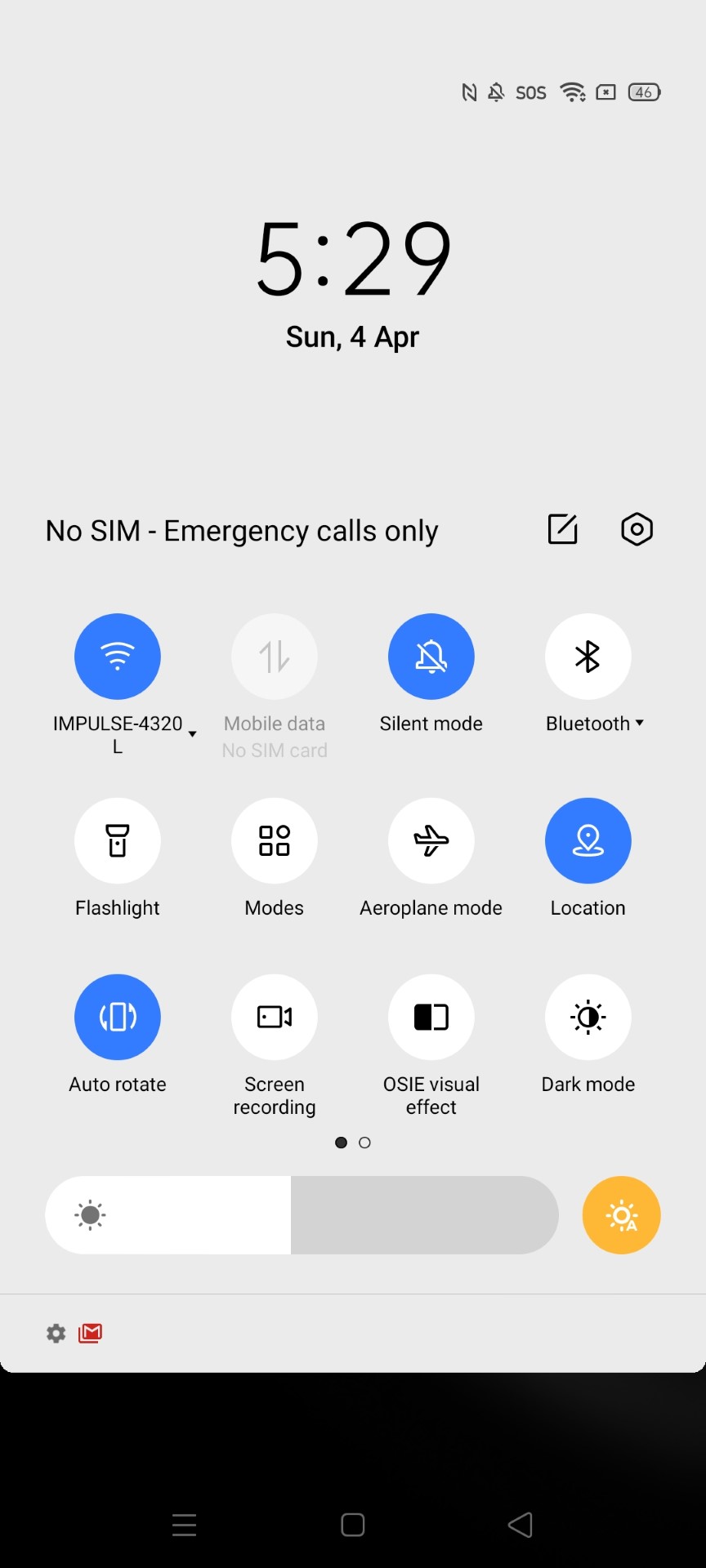
Task: Turn off Location
Action: 588,841
